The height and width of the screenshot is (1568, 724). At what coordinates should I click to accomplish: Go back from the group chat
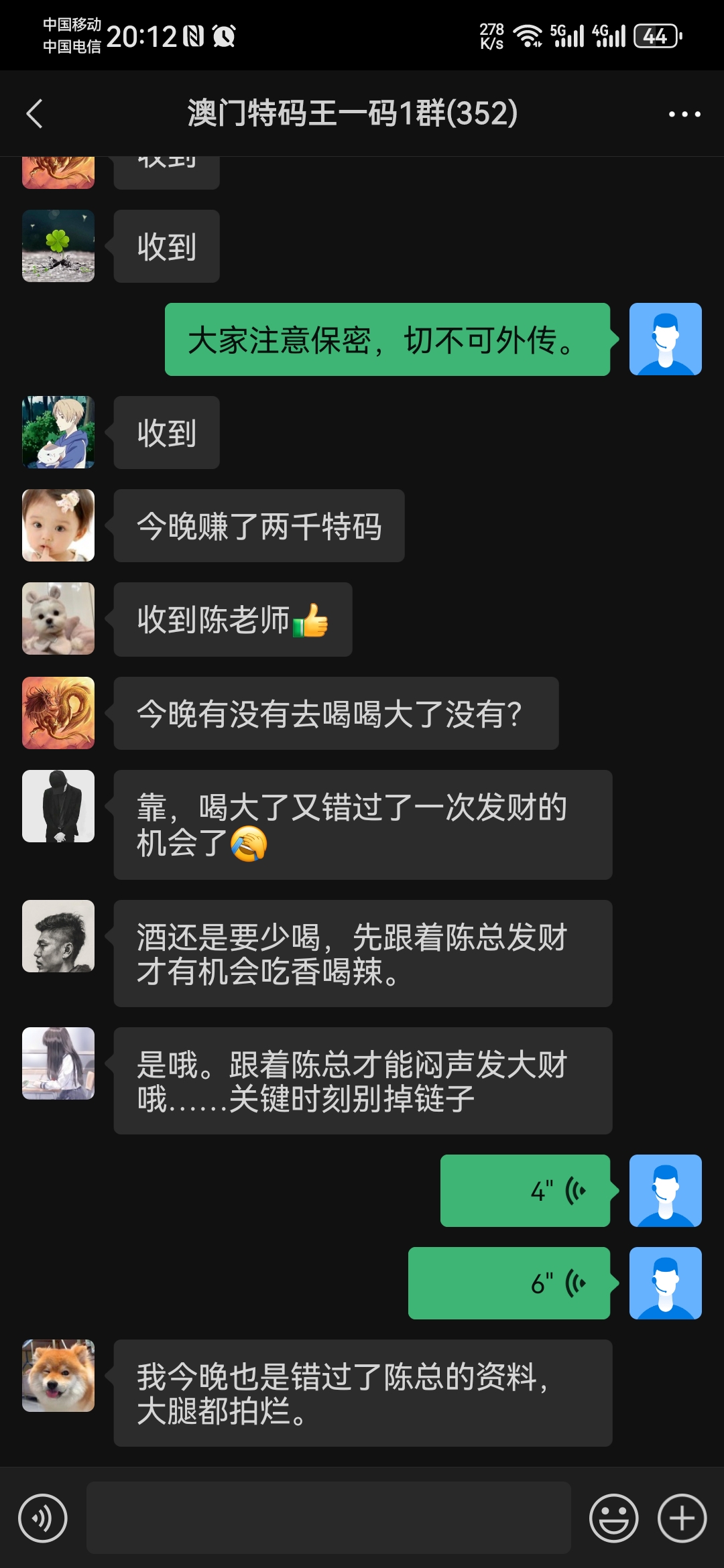35,114
